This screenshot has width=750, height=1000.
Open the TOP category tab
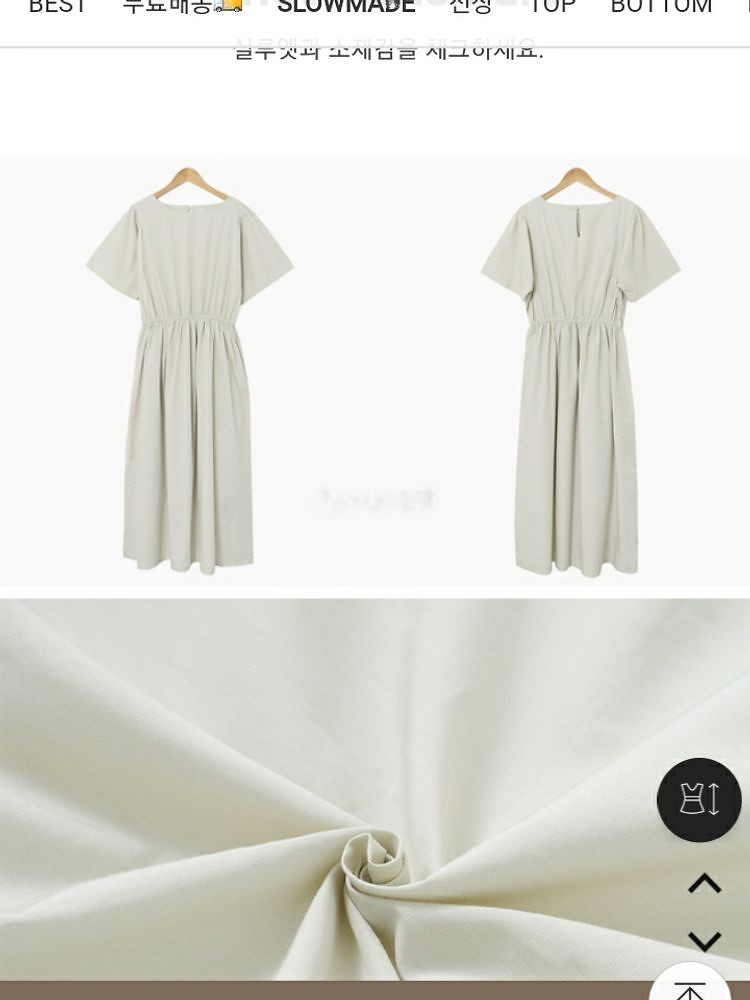551,8
